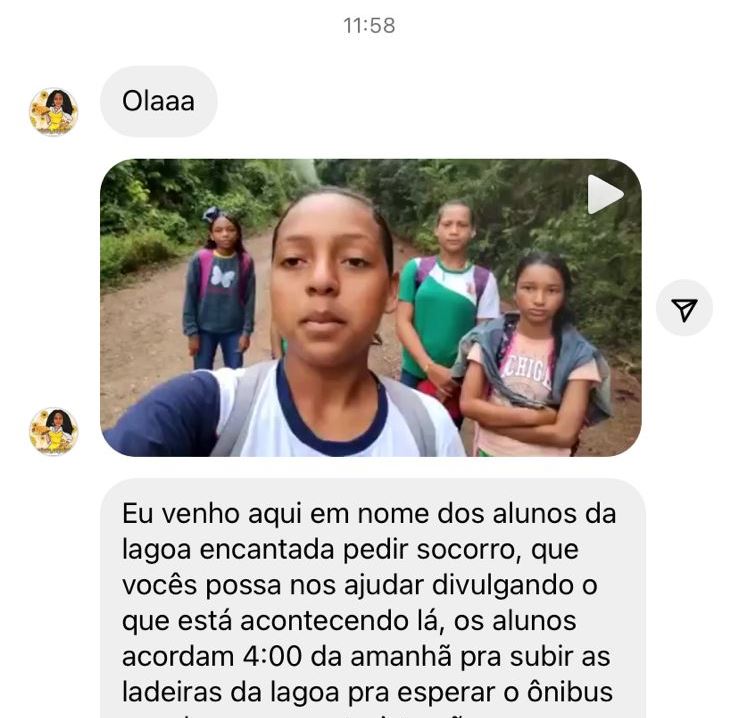Open sender's avatar beside the video message
The image size is (739, 718).
(53, 431)
